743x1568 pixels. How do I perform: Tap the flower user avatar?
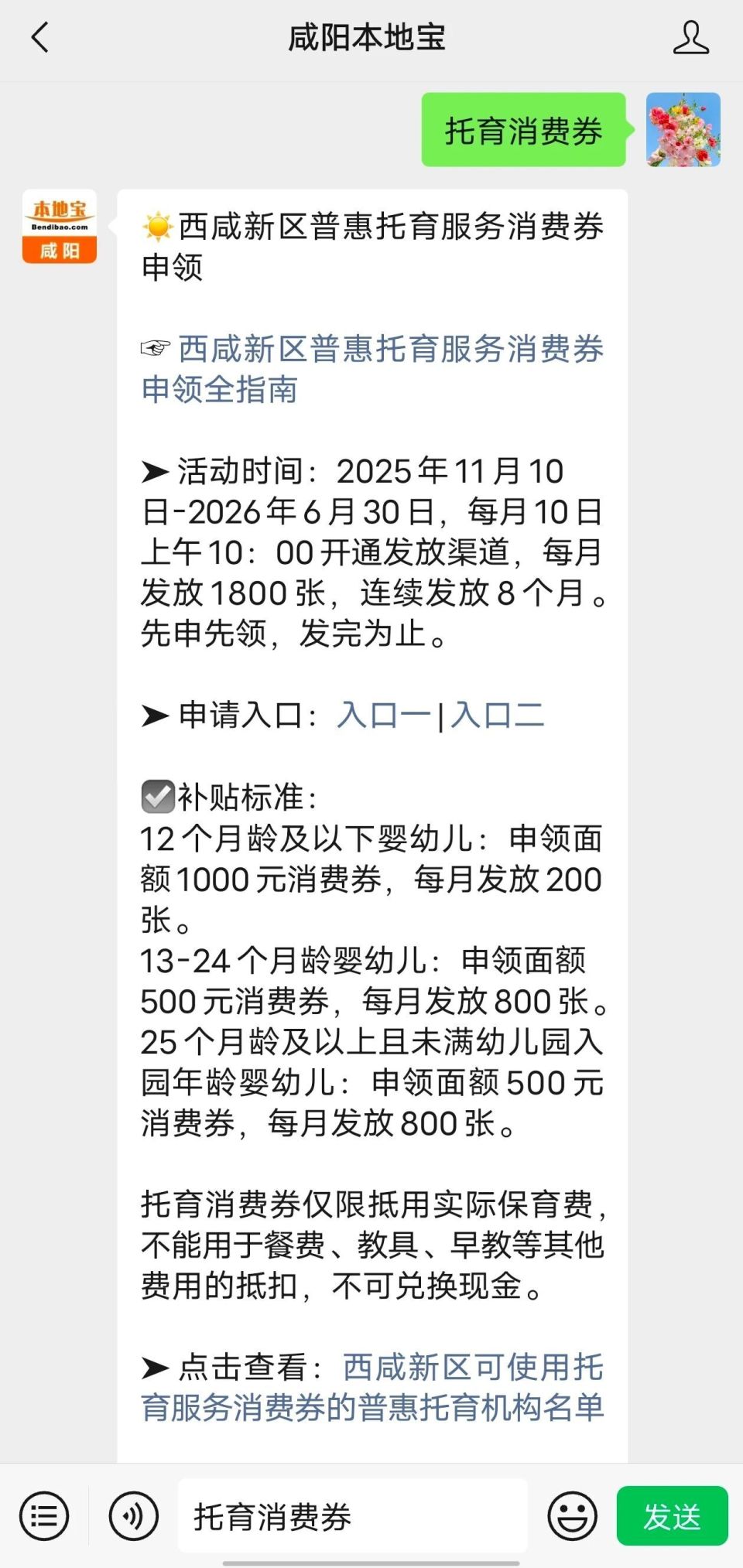(683, 129)
